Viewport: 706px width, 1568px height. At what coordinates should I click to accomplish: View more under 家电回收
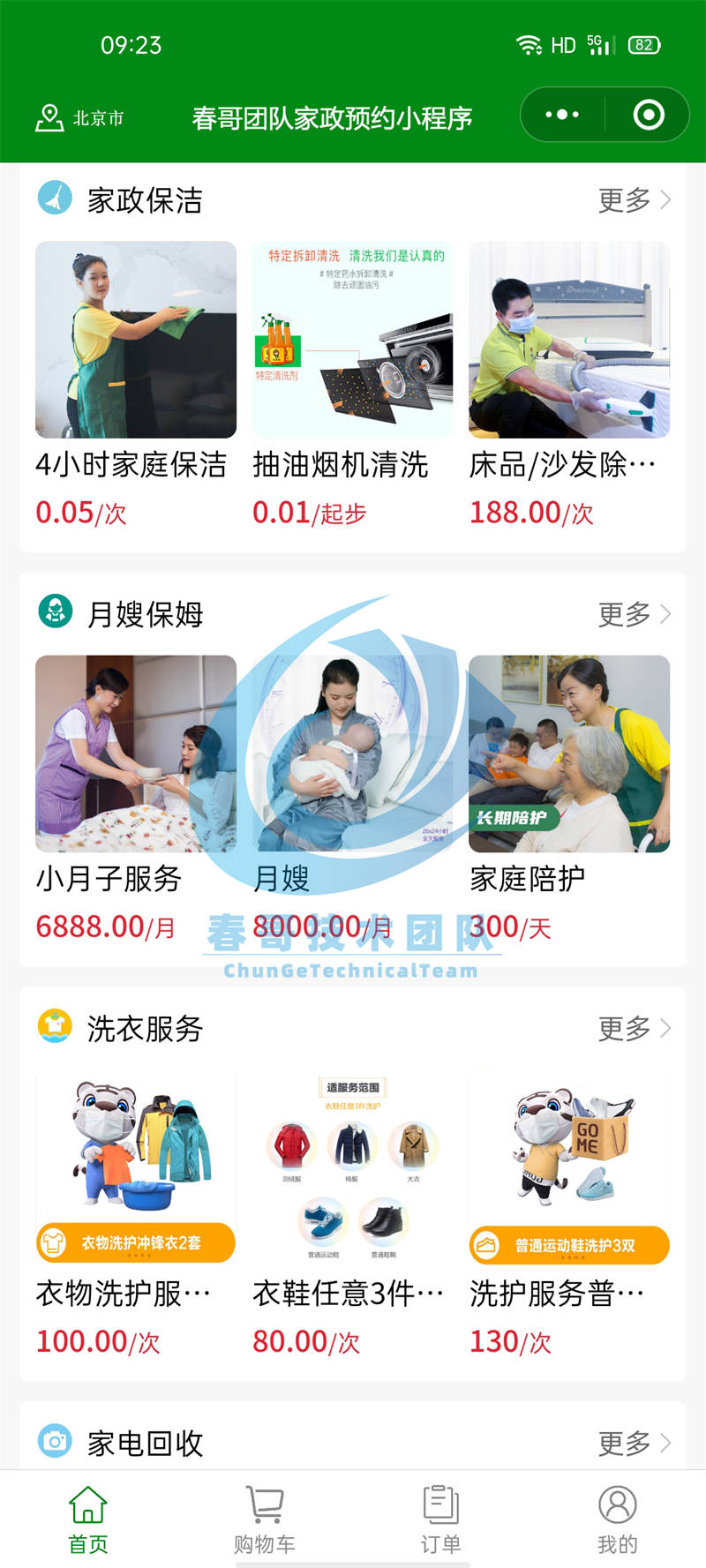635,1444
